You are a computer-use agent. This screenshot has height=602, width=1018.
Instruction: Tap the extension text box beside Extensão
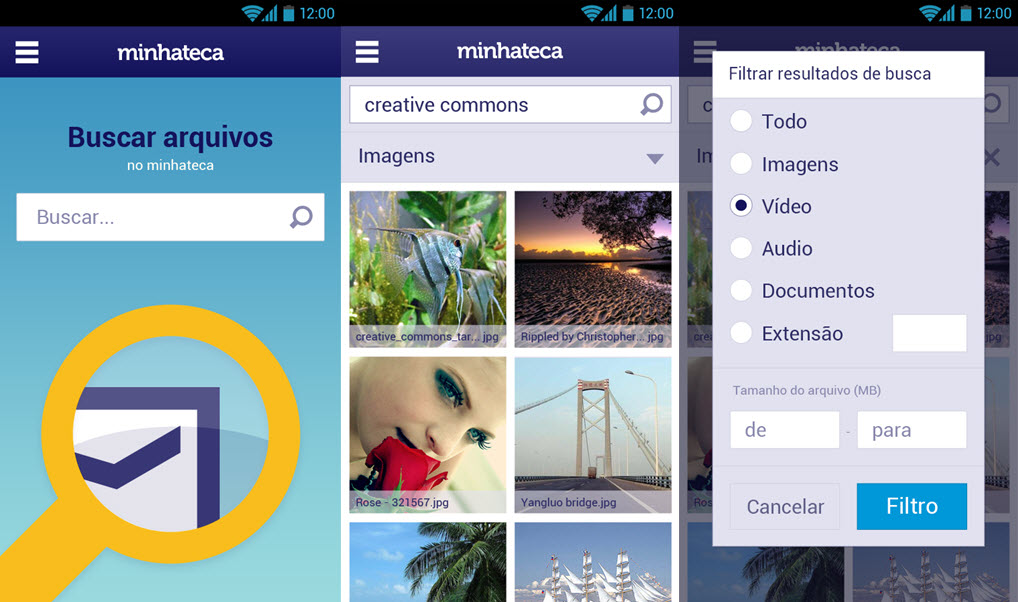pyautogui.click(x=929, y=333)
